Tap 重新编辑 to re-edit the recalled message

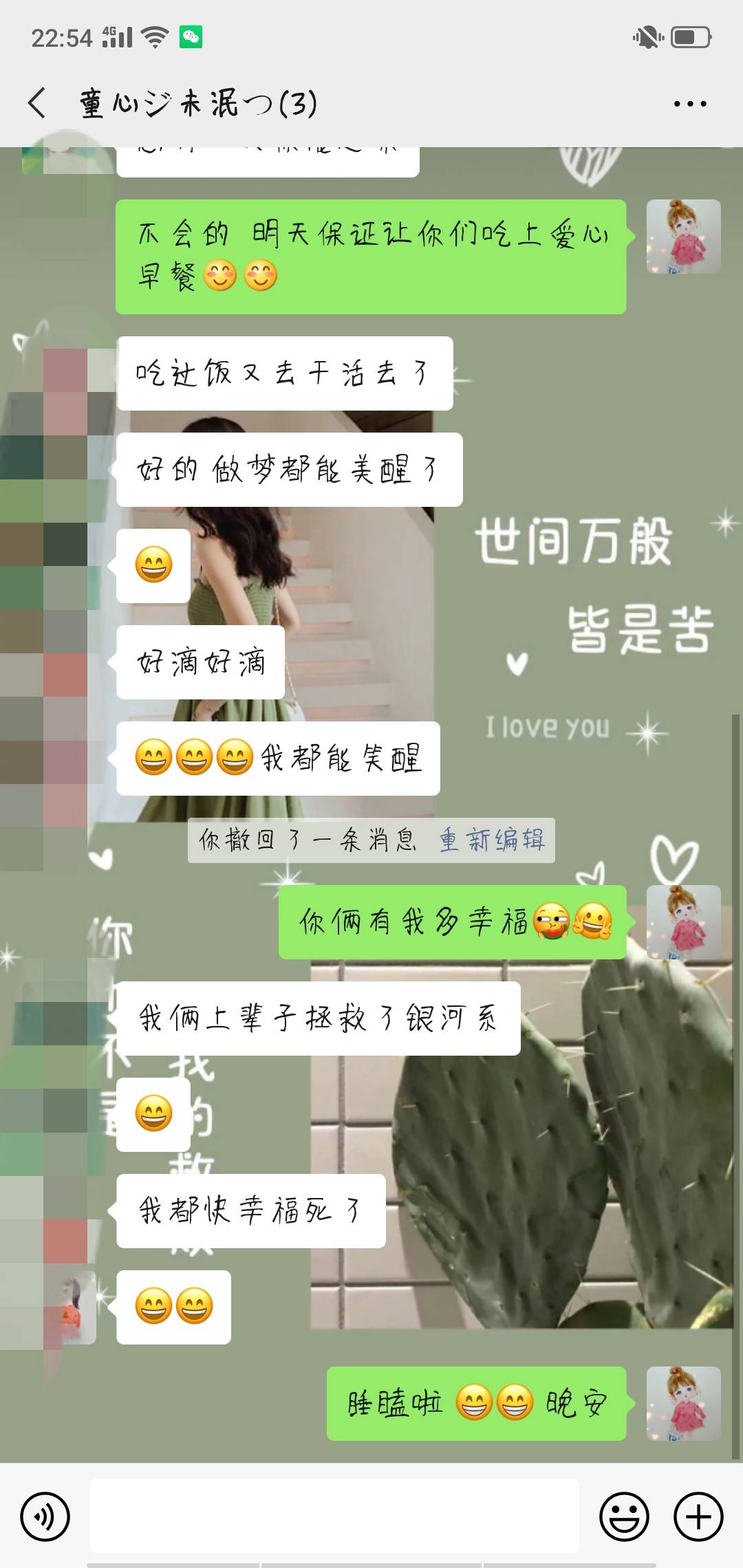pyautogui.click(x=492, y=840)
